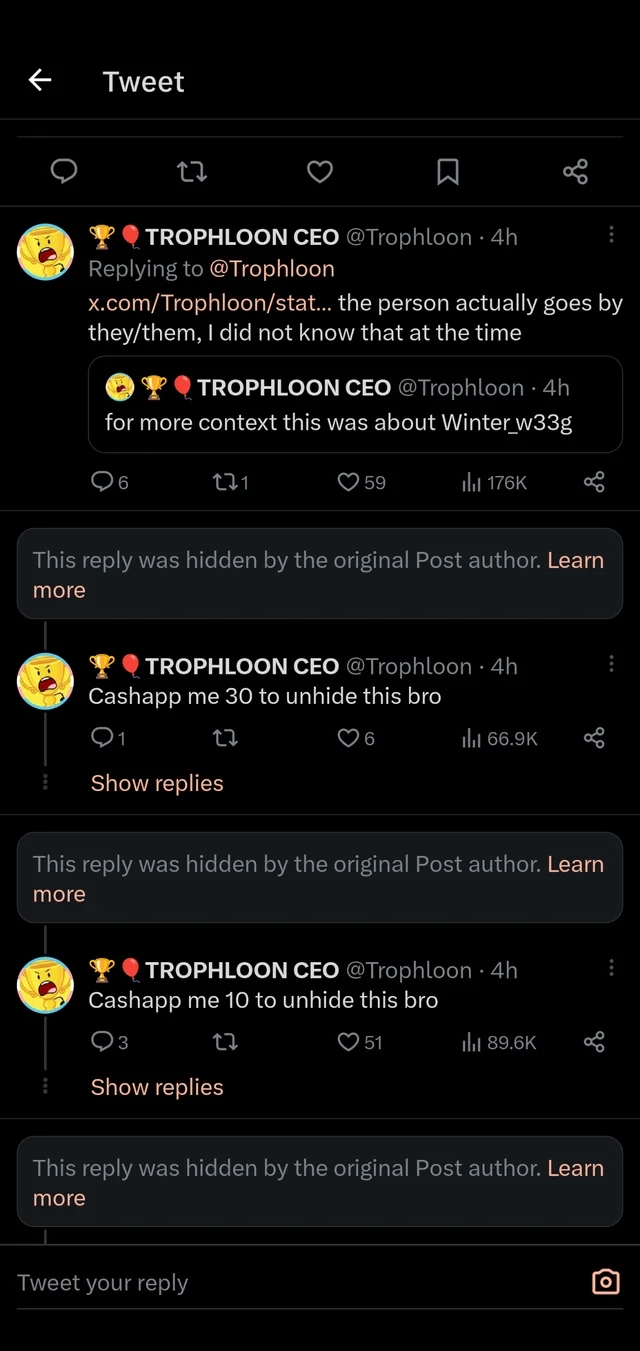
Task: Share the 'Cashapp me 30' tweet
Action: click(x=594, y=738)
